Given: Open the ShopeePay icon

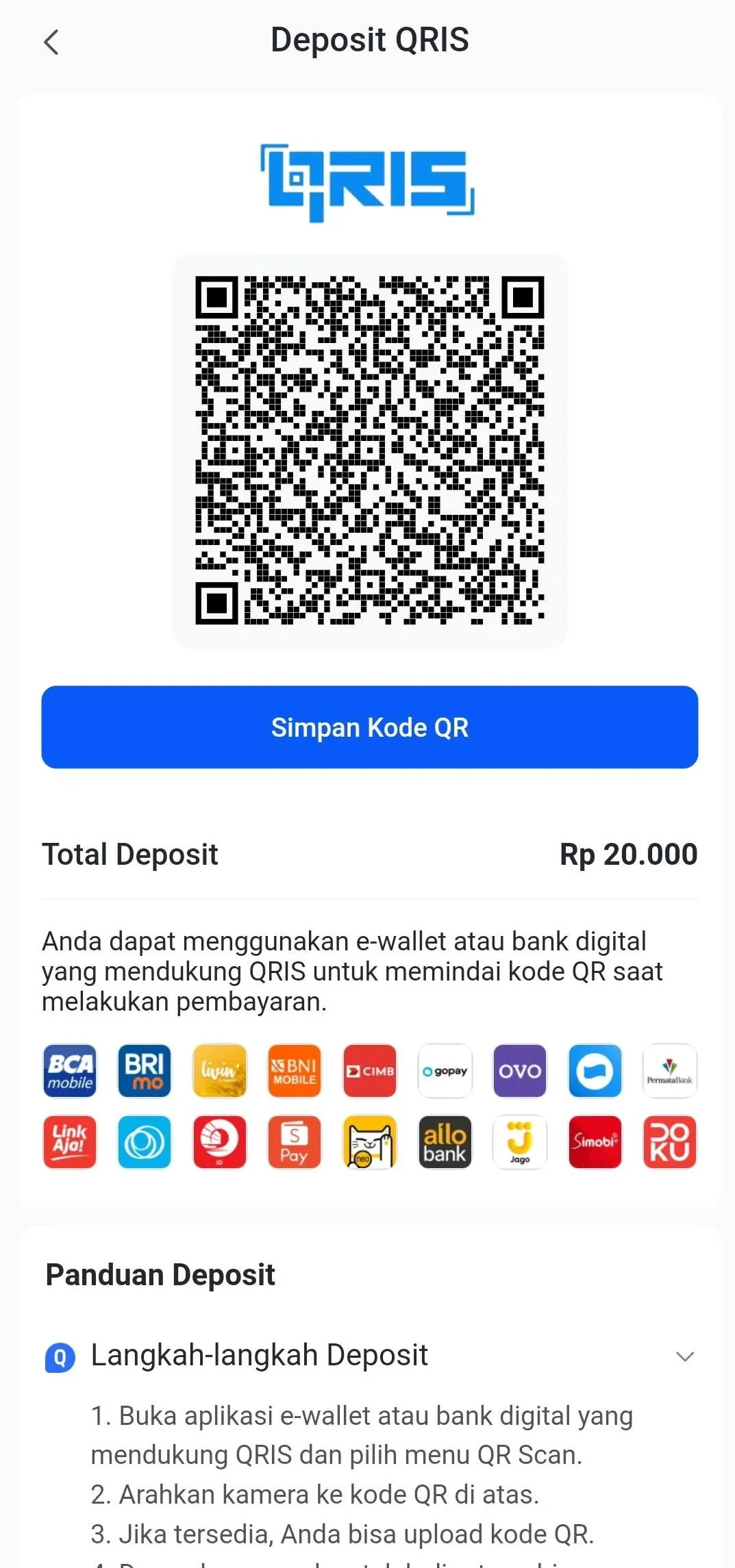Looking at the screenshot, I should [x=295, y=1143].
